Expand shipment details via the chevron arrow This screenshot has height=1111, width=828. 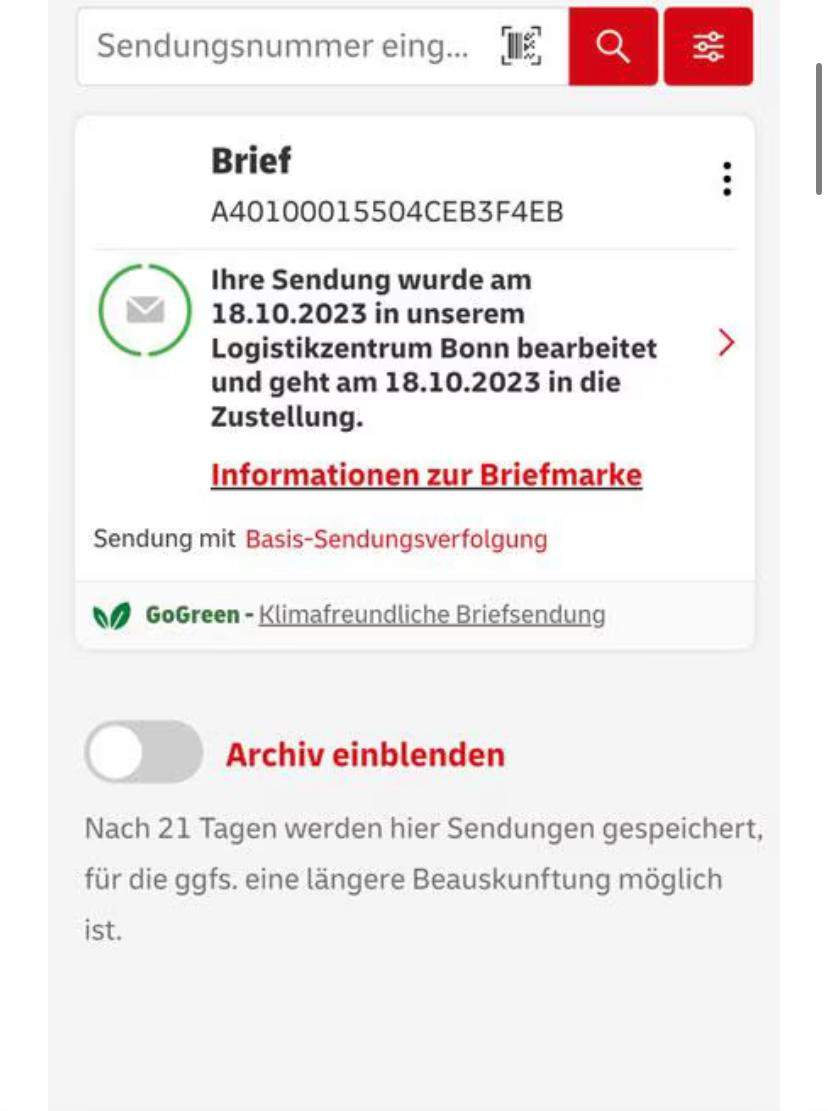(725, 343)
